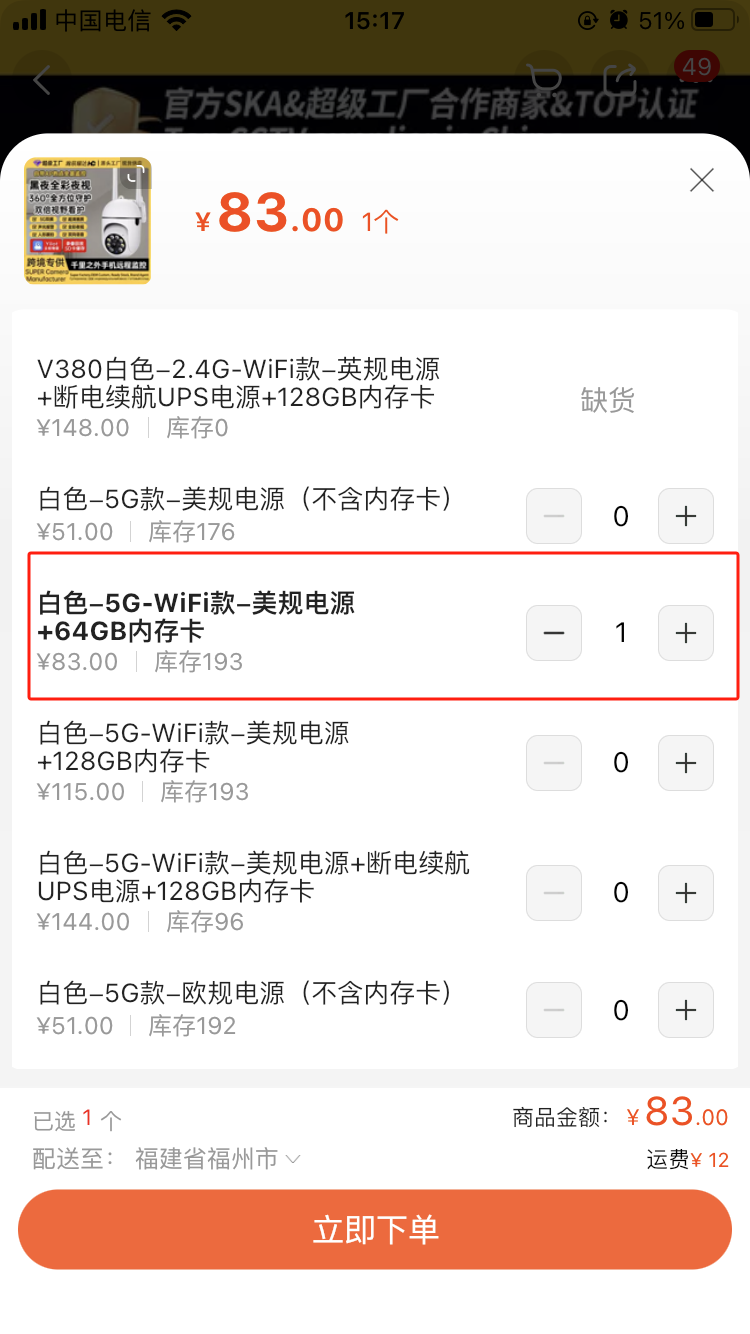Change delivery address 福建省福州市
The height and width of the screenshot is (1334, 750).
(218, 1159)
